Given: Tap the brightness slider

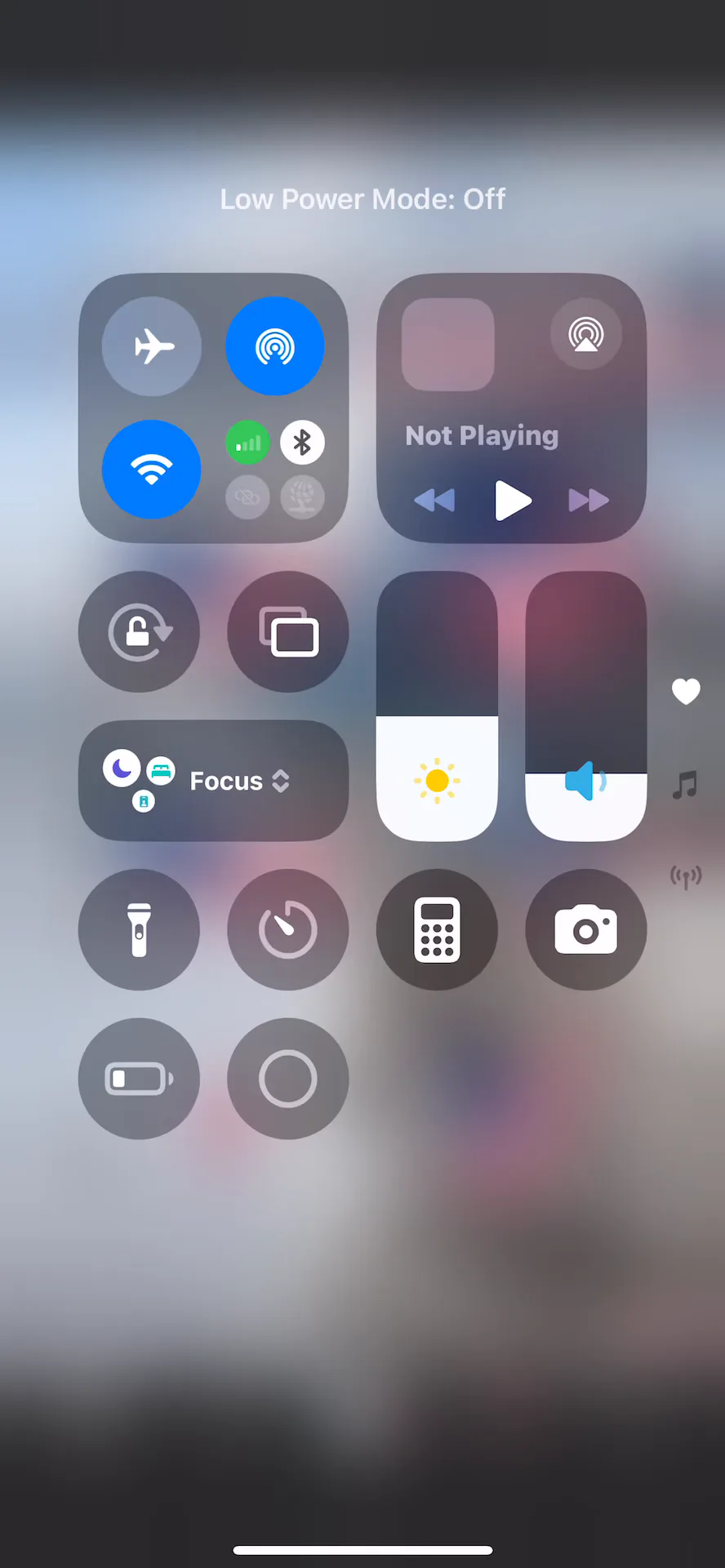Looking at the screenshot, I should point(437,706).
